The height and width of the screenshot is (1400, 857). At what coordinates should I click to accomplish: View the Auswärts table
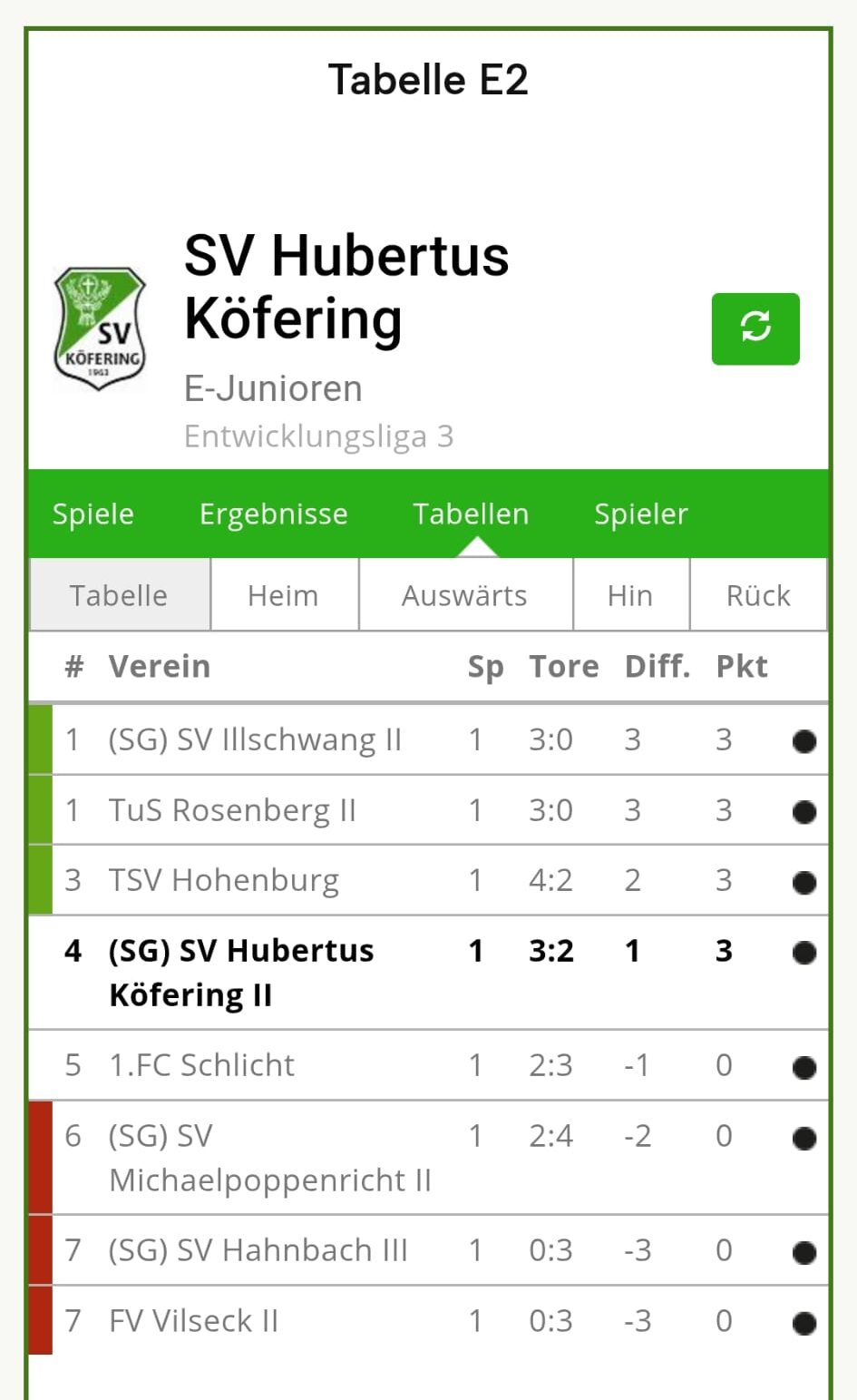(x=464, y=595)
